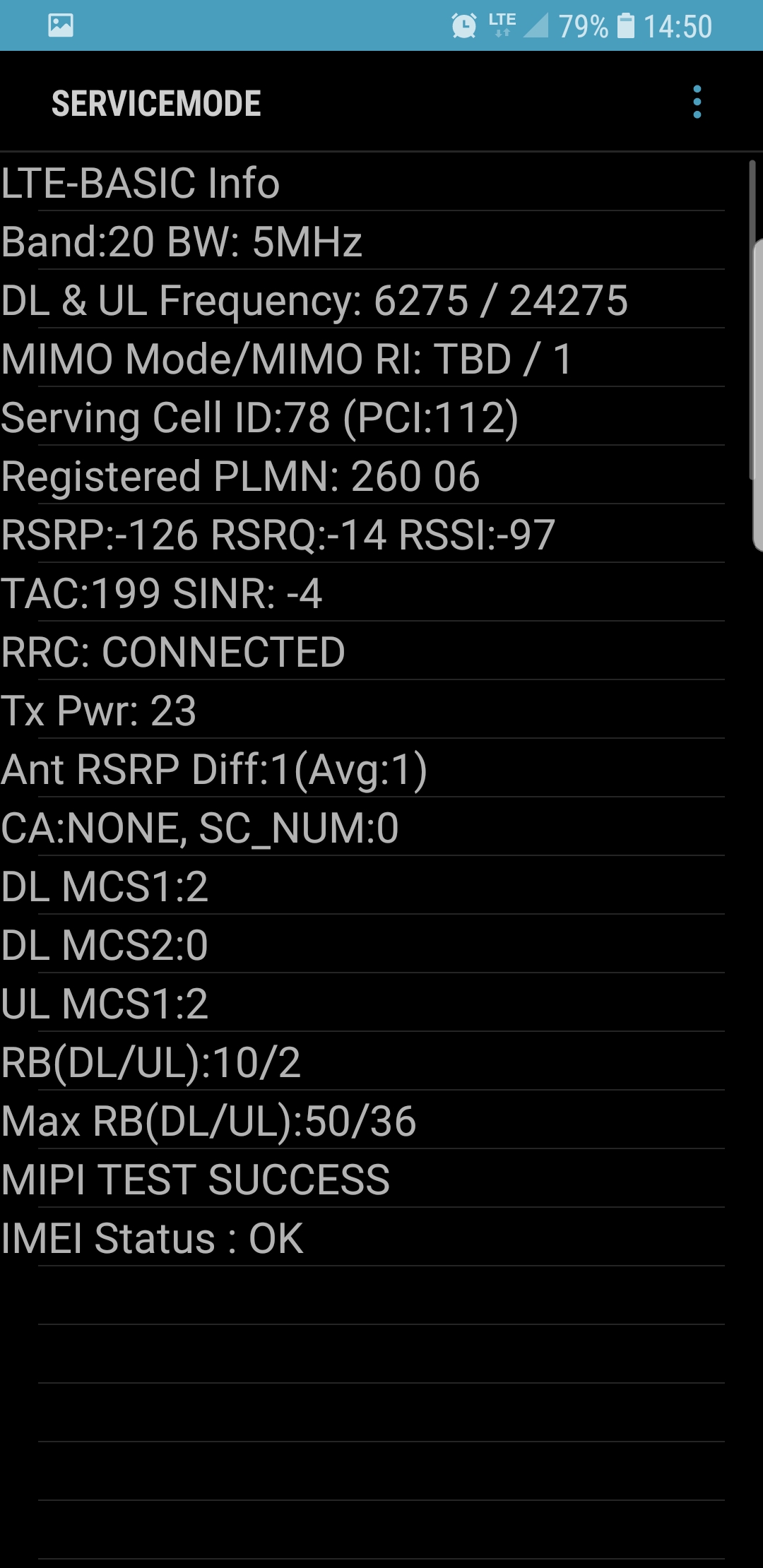Image resolution: width=763 pixels, height=1568 pixels.
Task: Open the ServiceMode overflow menu
Action: pos(697,102)
